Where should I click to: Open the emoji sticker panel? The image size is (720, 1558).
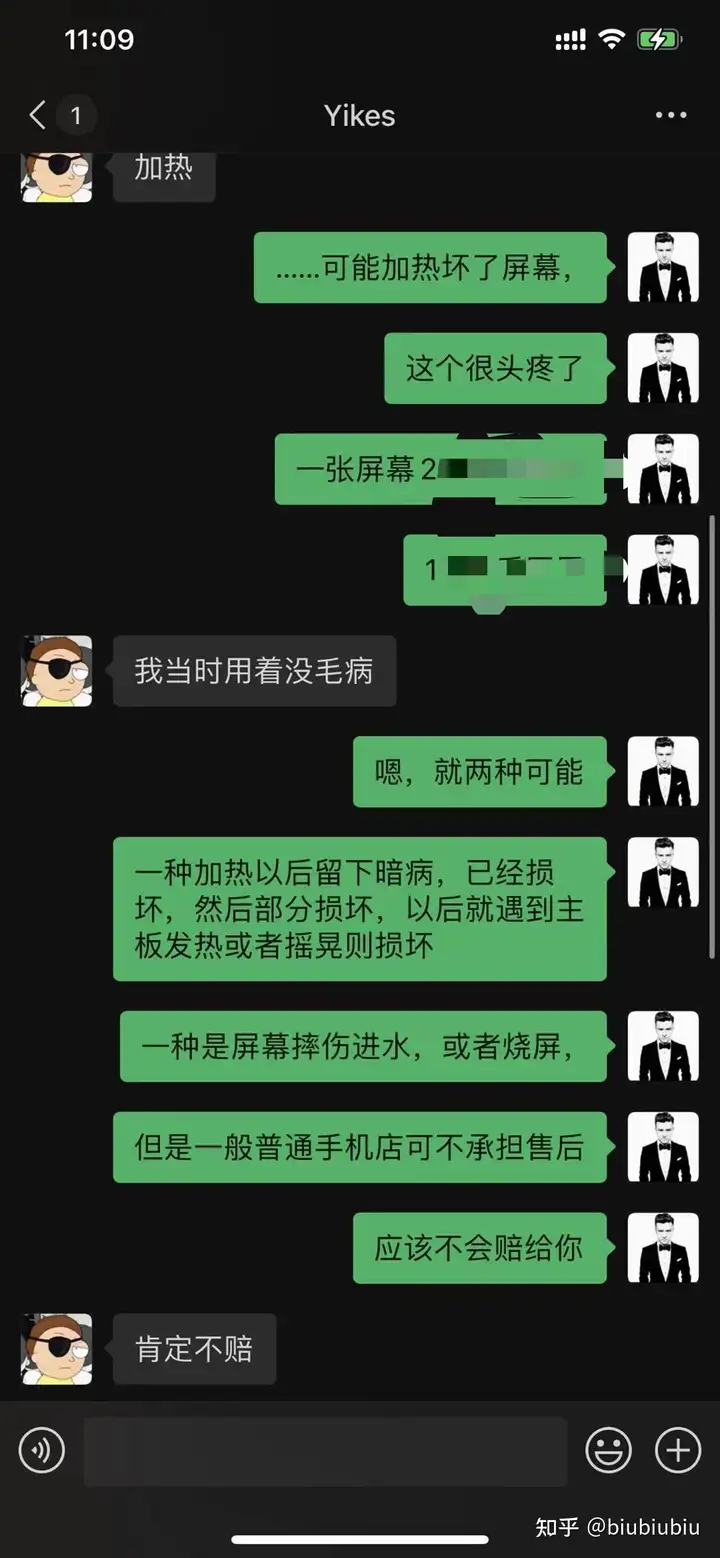click(608, 1449)
